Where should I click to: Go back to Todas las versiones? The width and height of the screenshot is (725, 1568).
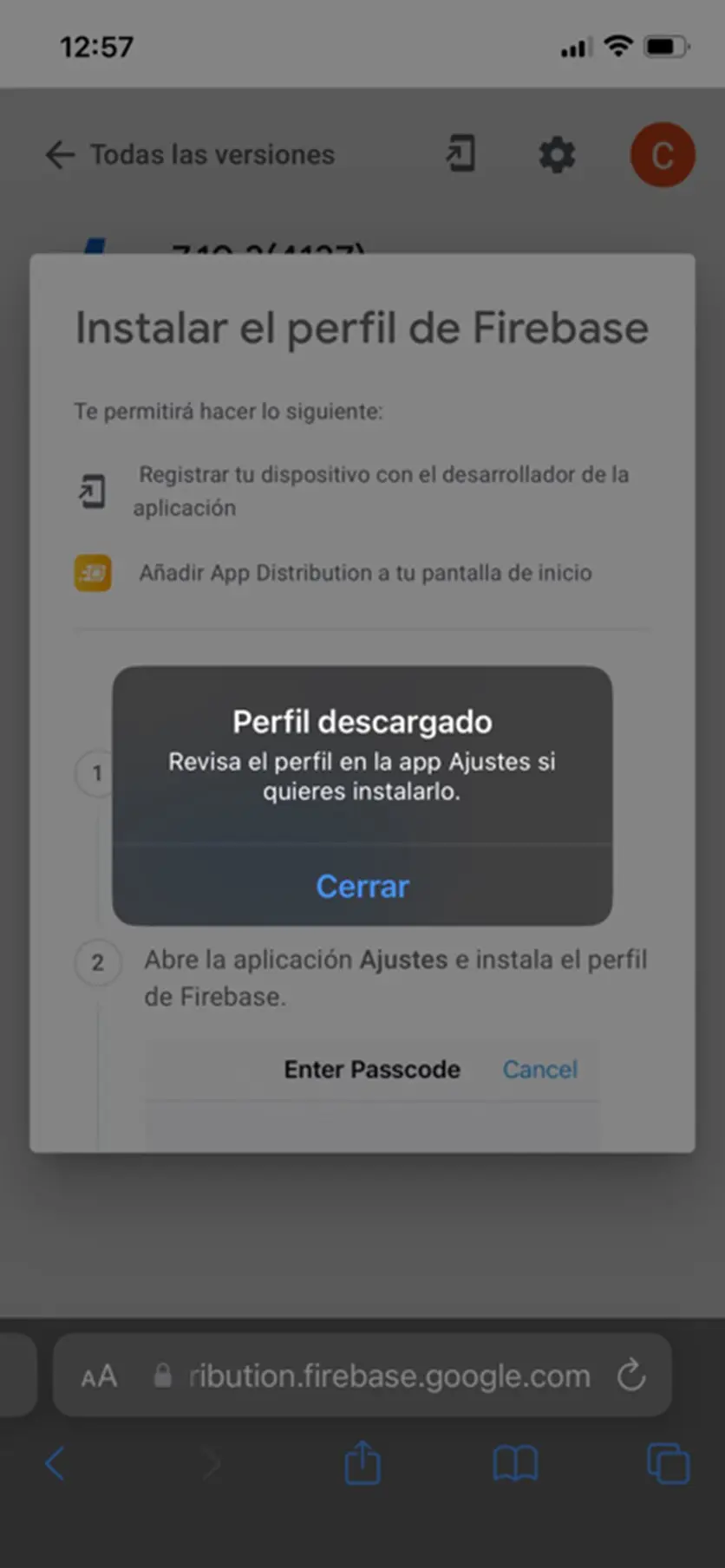point(61,155)
